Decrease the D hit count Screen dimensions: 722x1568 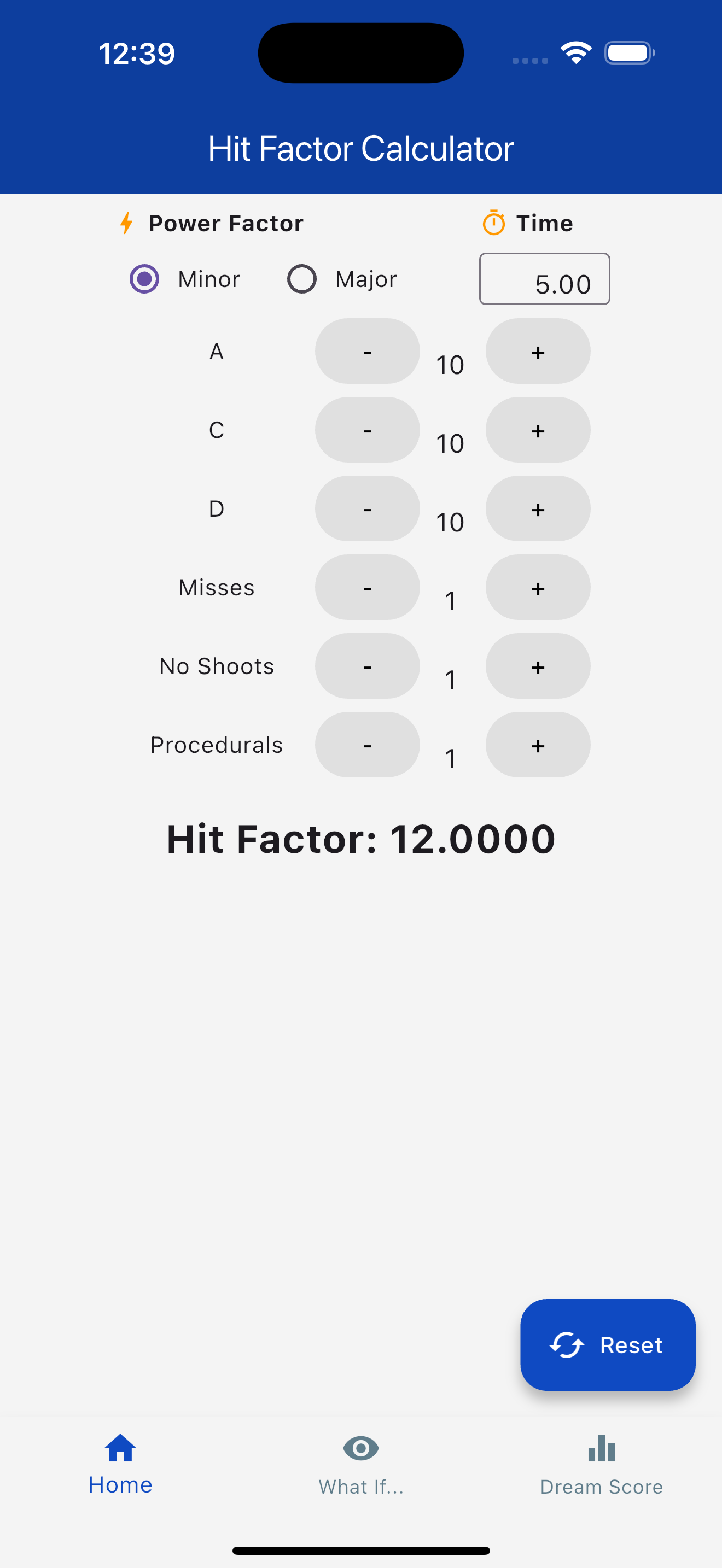(x=366, y=509)
